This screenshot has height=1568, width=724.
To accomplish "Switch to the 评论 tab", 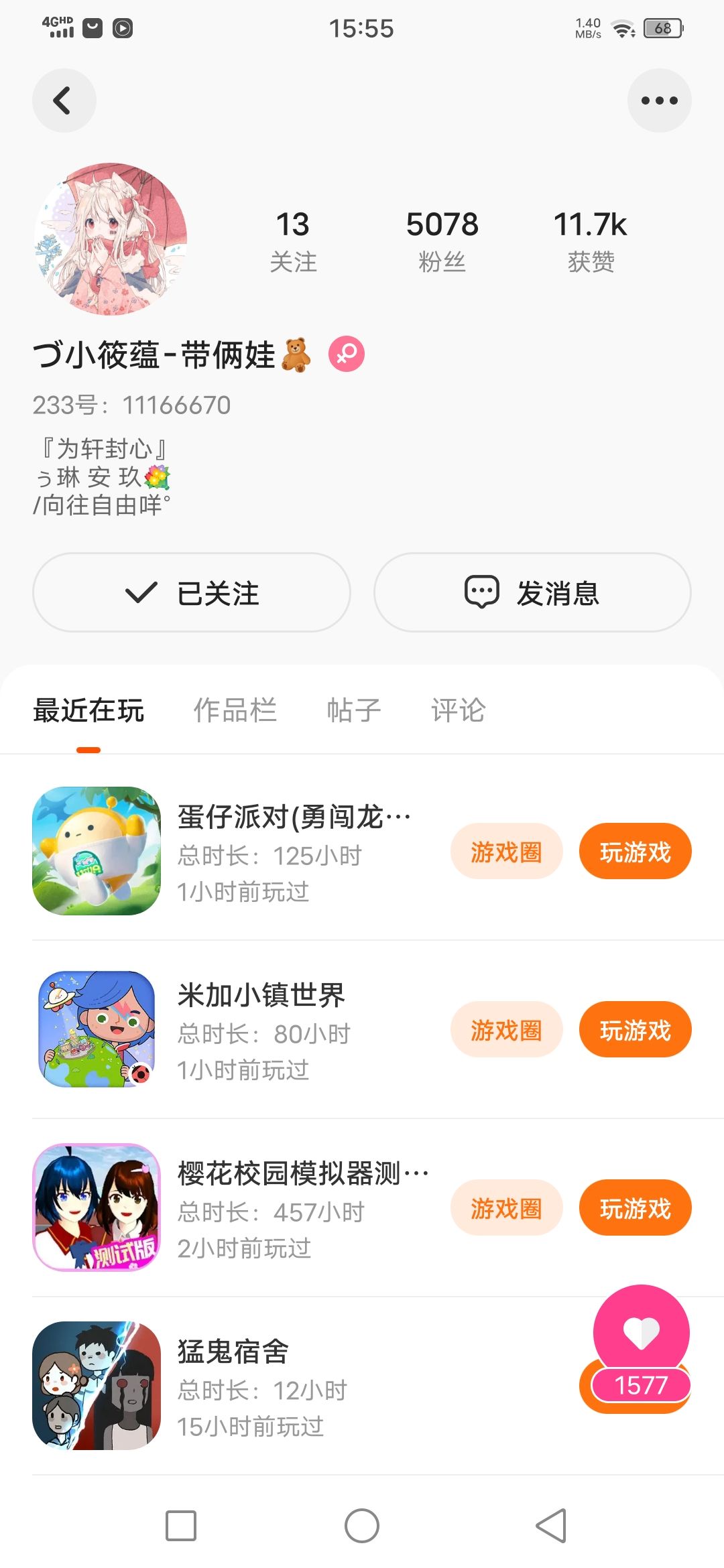I will click(458, 710).
